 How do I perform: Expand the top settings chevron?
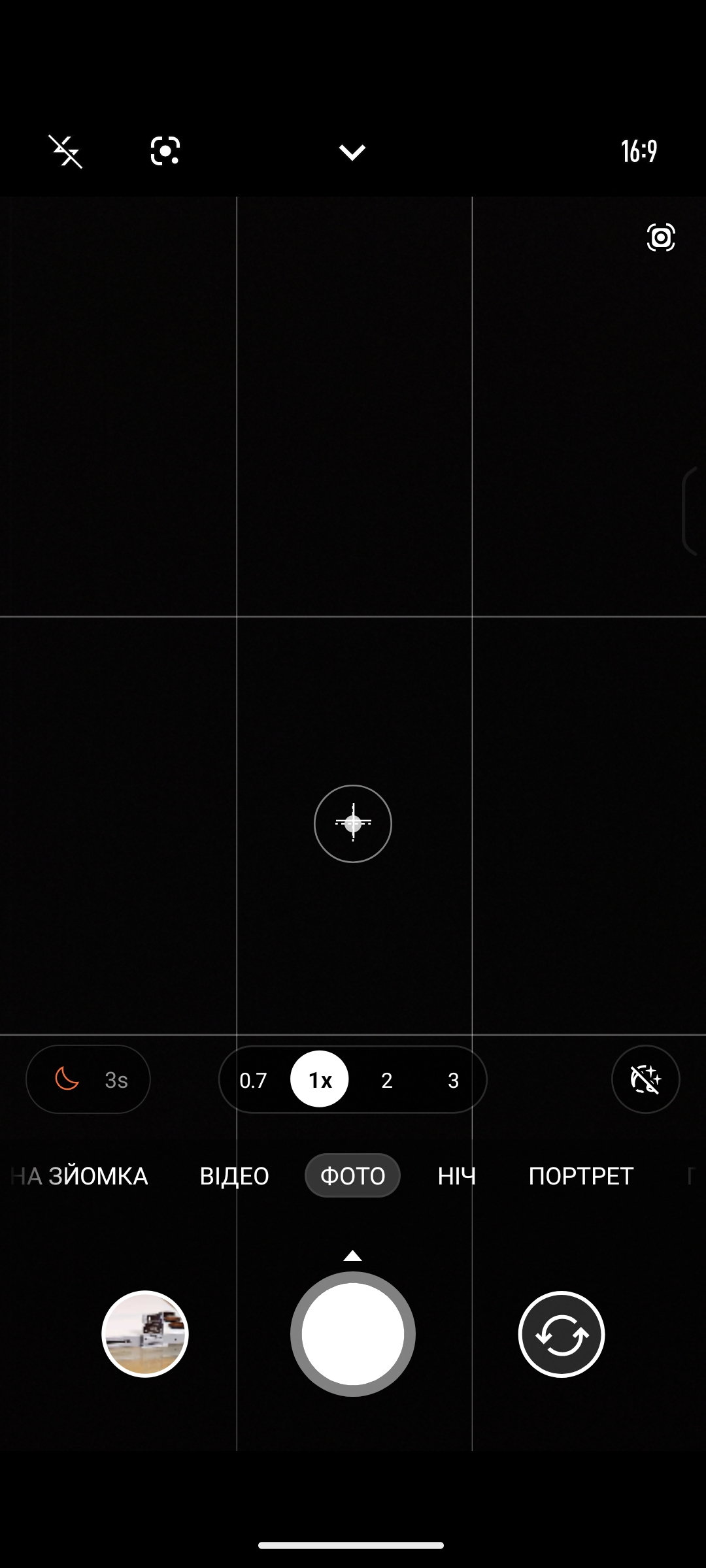coord(352,152)
